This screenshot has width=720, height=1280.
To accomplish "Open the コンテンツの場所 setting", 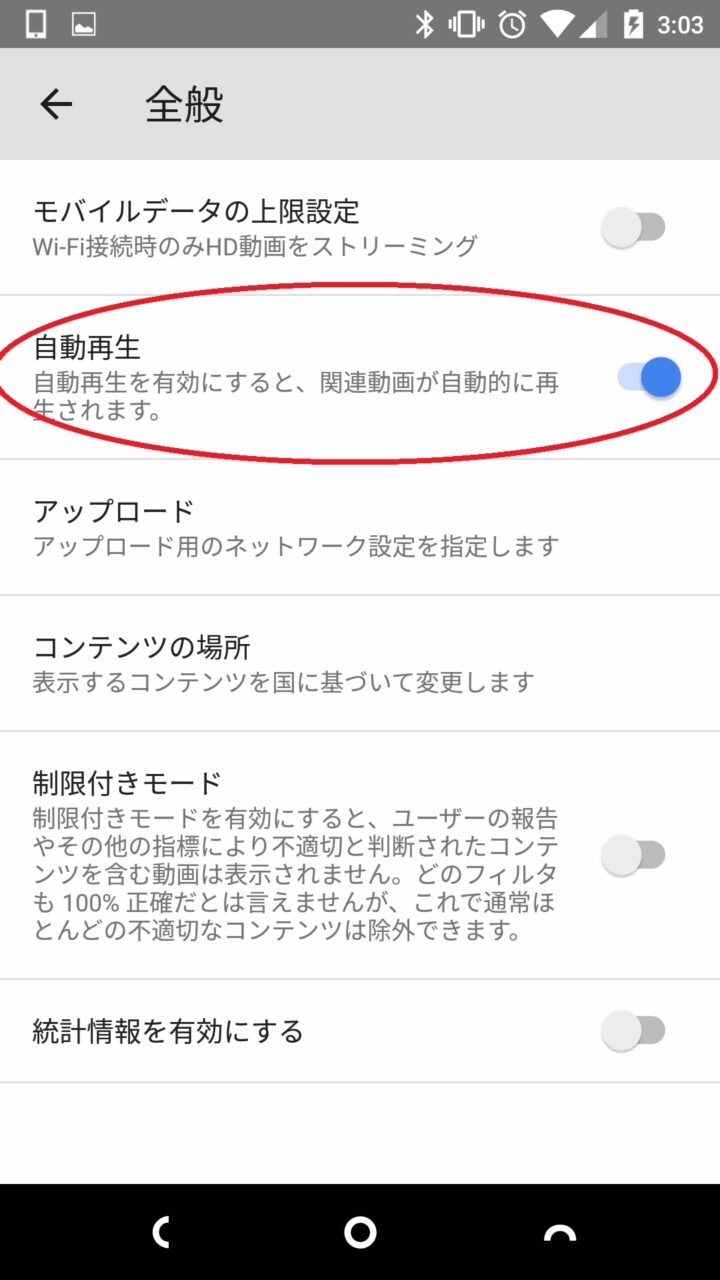I will coord(360,663).
